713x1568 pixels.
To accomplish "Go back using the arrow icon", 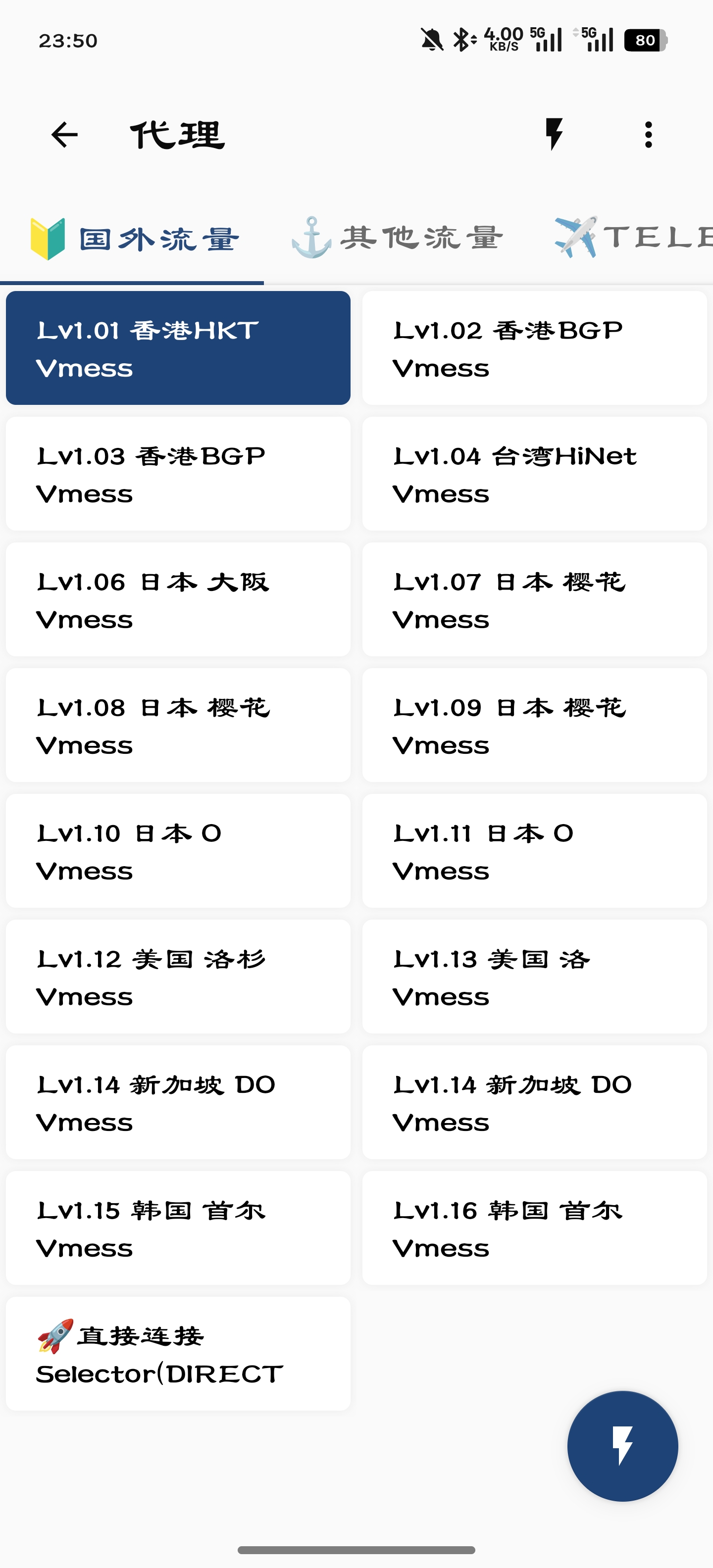I will coord(64,135).
